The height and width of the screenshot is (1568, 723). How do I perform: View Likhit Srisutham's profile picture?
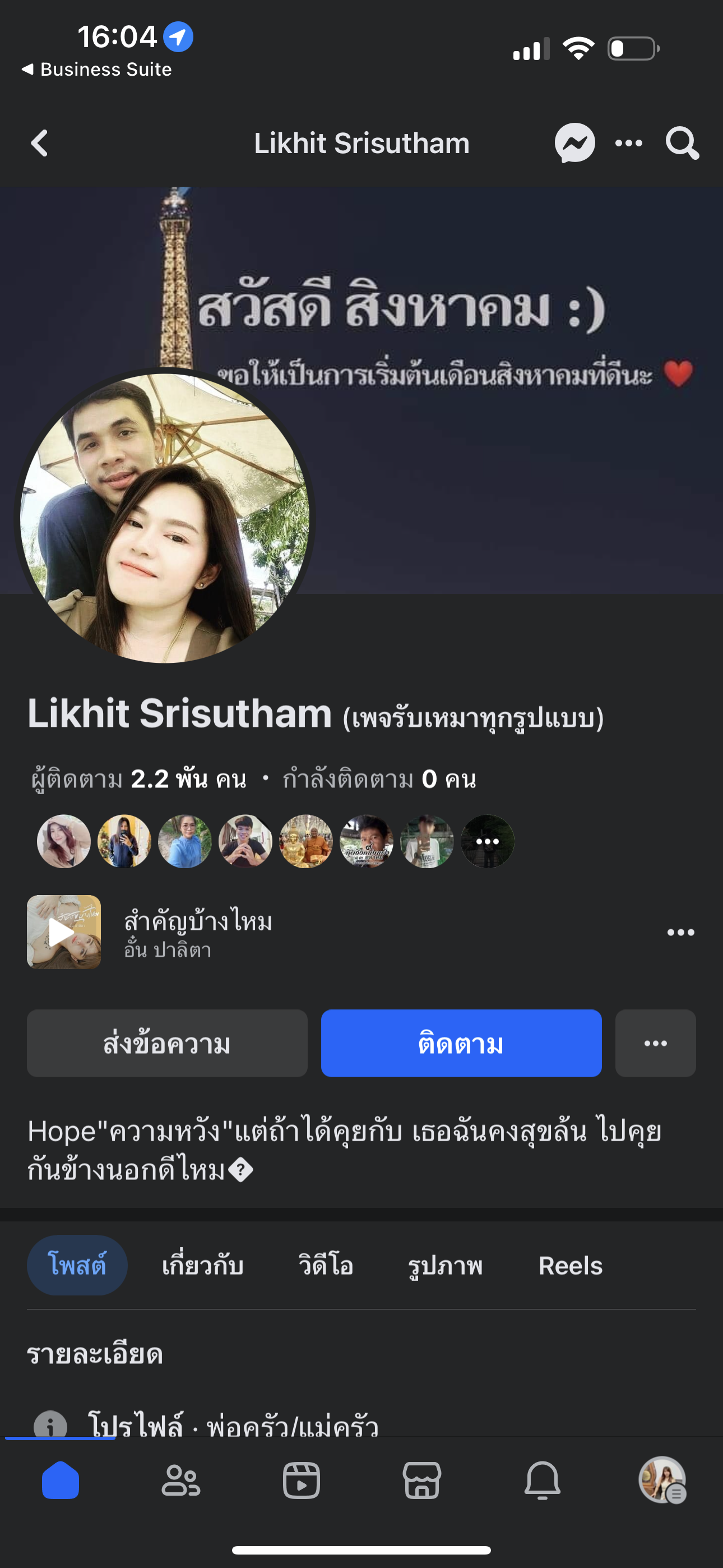coord(164,518)
